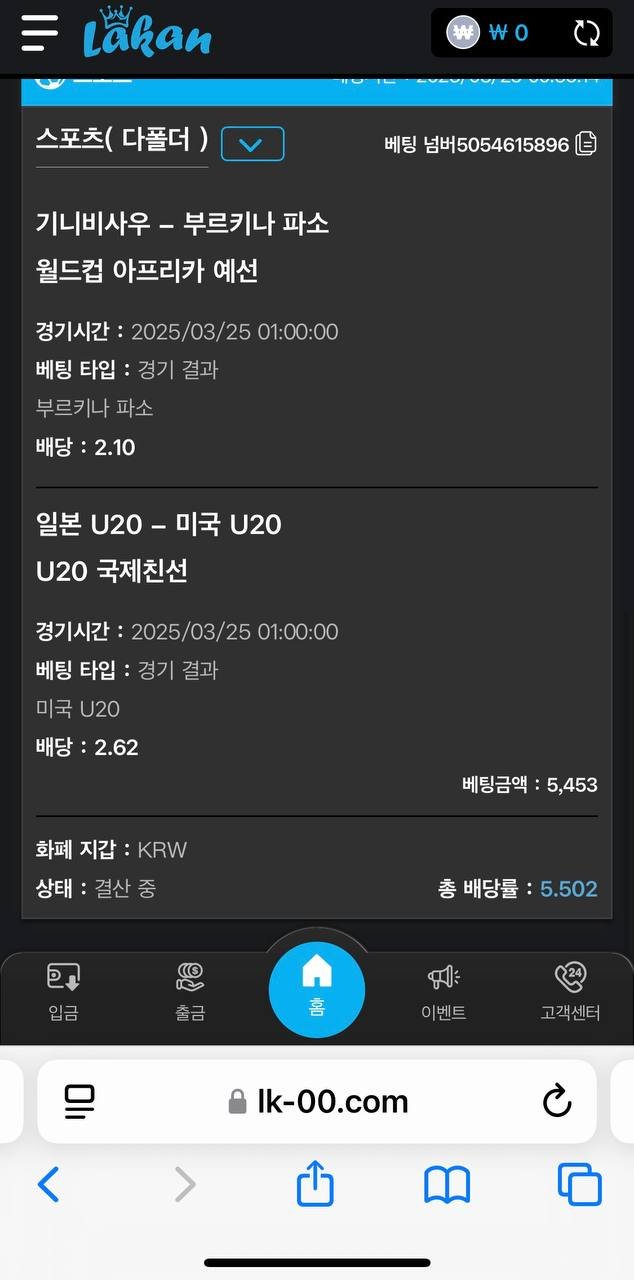Go to the 입금 deposit tab
Viewport: 634px width, 1280px height.
(x=63, y=991)
